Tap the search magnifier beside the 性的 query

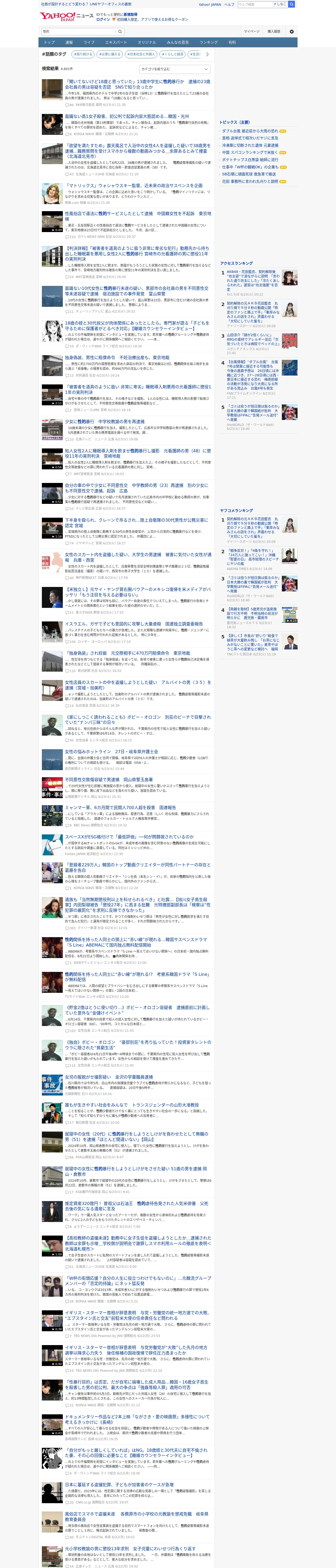pos(120,32)
